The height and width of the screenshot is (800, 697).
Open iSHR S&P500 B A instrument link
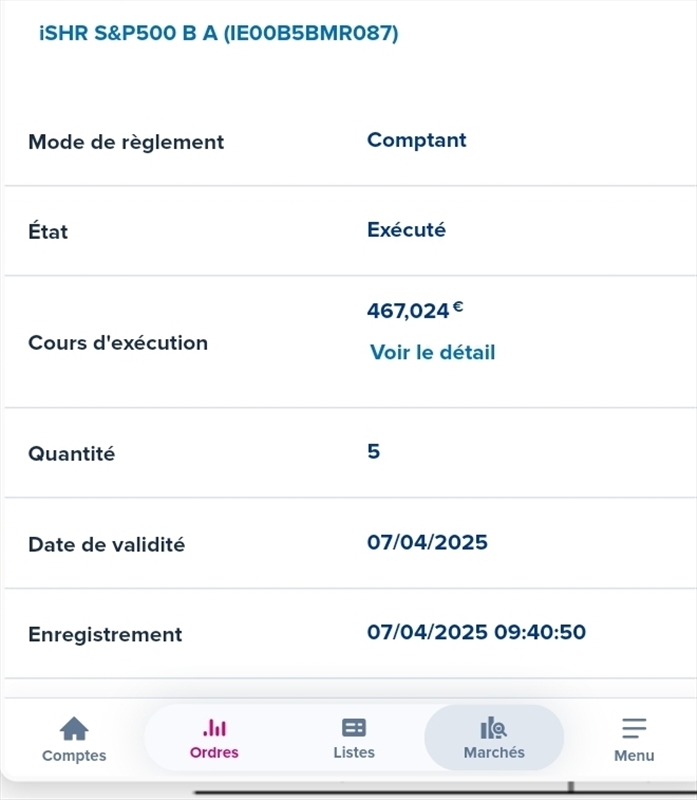tap(218, 34)
